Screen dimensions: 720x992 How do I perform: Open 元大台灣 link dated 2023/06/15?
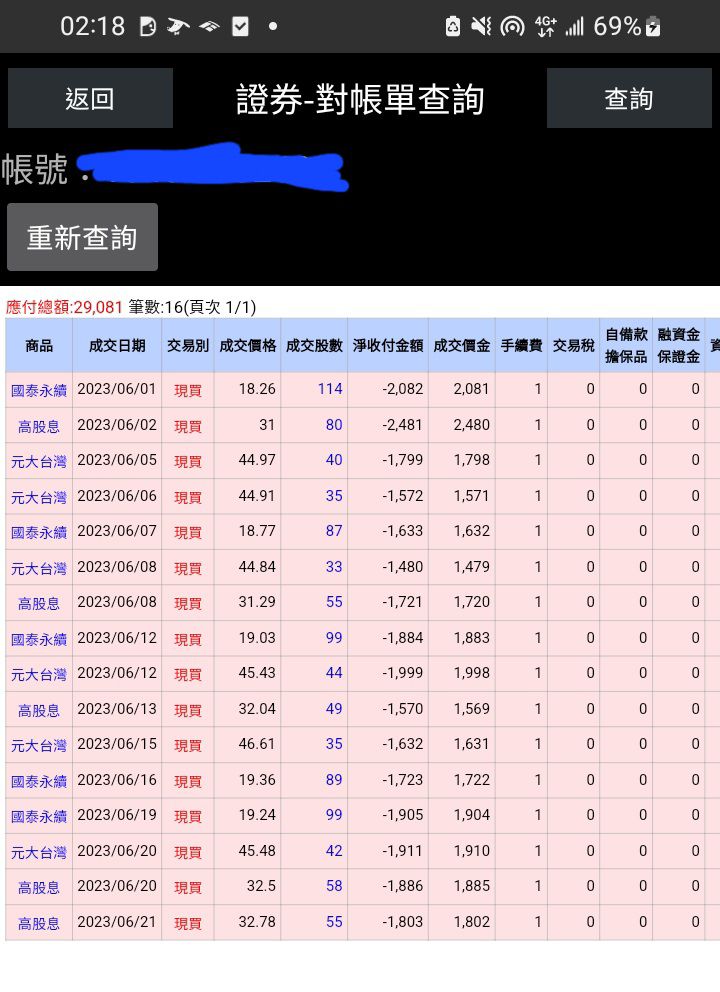[x=39, y=746]
